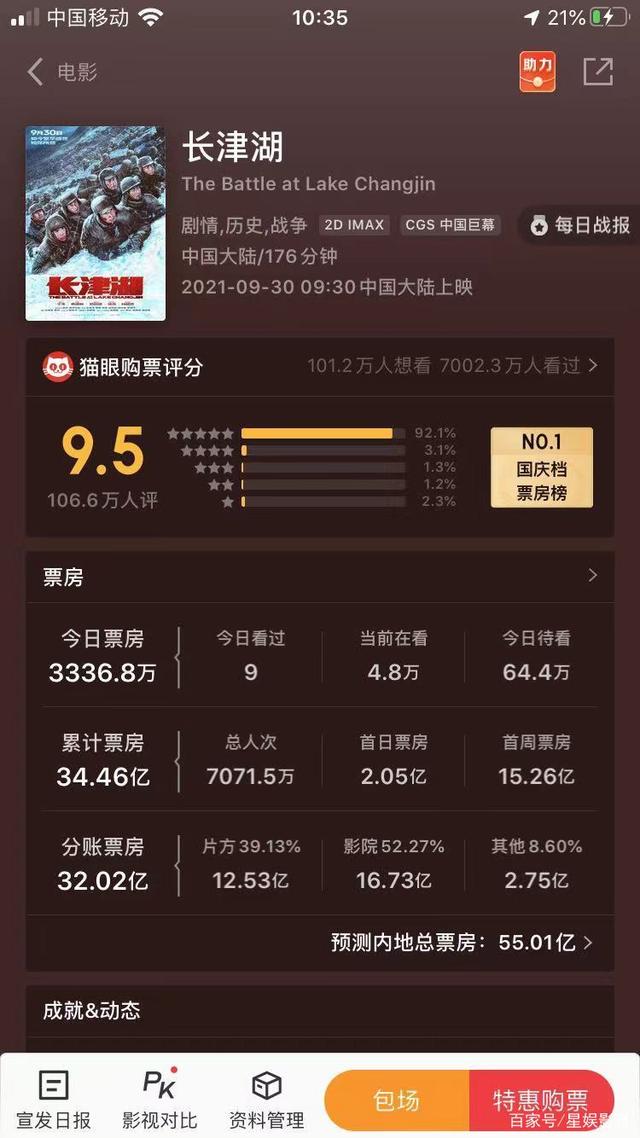This screenshot has width=640, height=1138.
Task: Open 每日战报 daily report
Action: click(582, 226)
